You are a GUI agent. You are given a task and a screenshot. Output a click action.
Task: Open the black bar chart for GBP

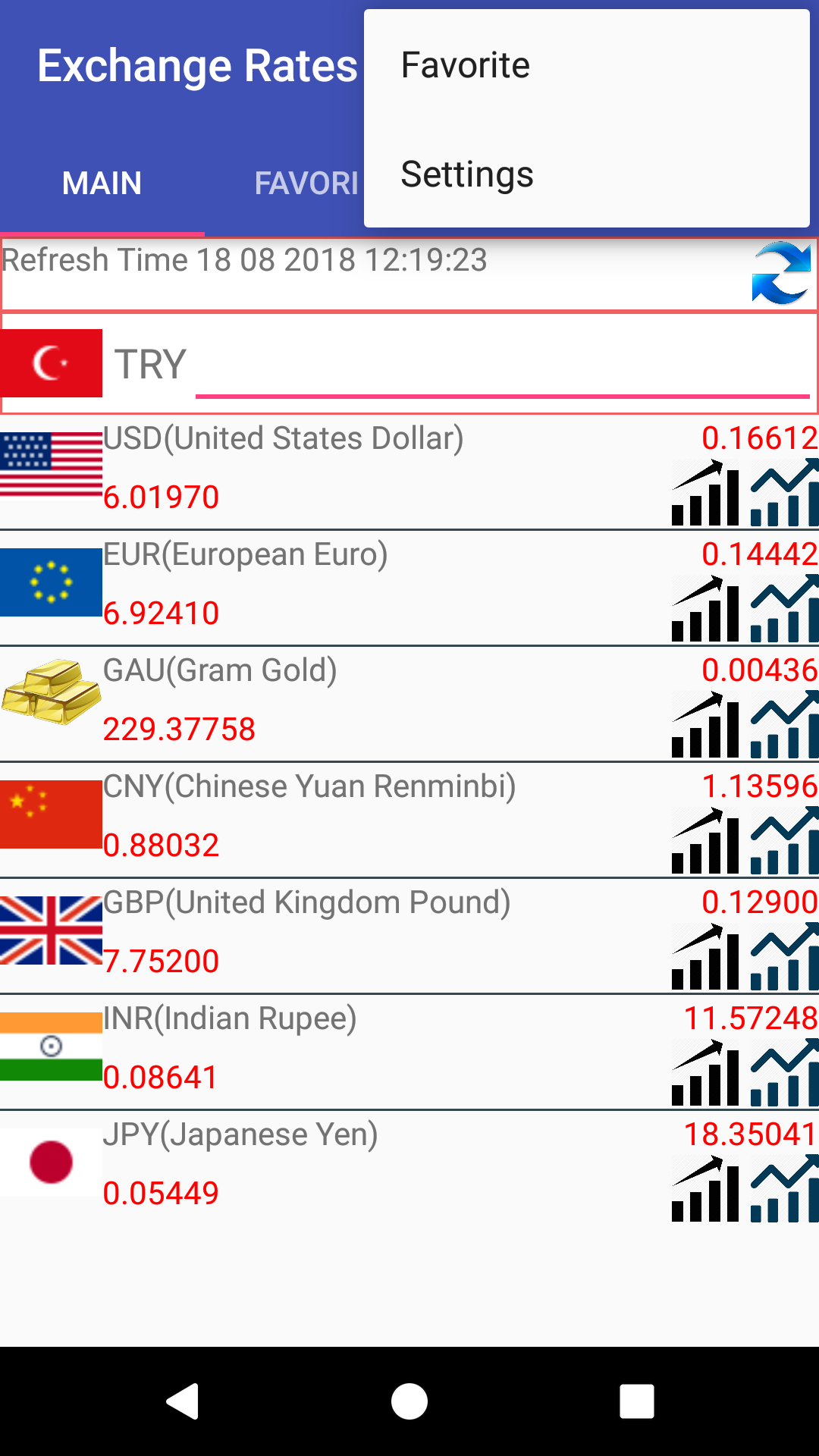(x=705, y=958)
